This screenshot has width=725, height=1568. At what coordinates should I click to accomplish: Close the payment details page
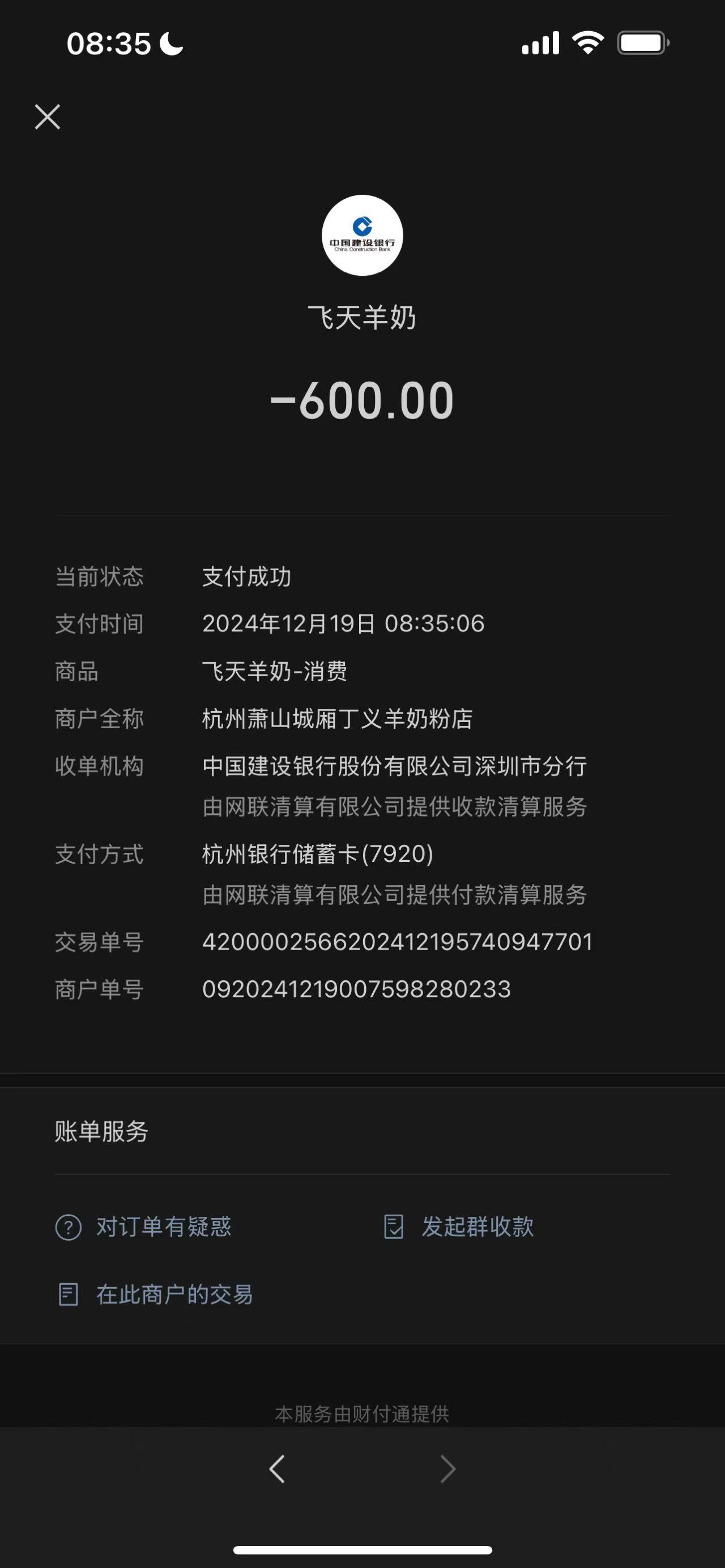48,117
